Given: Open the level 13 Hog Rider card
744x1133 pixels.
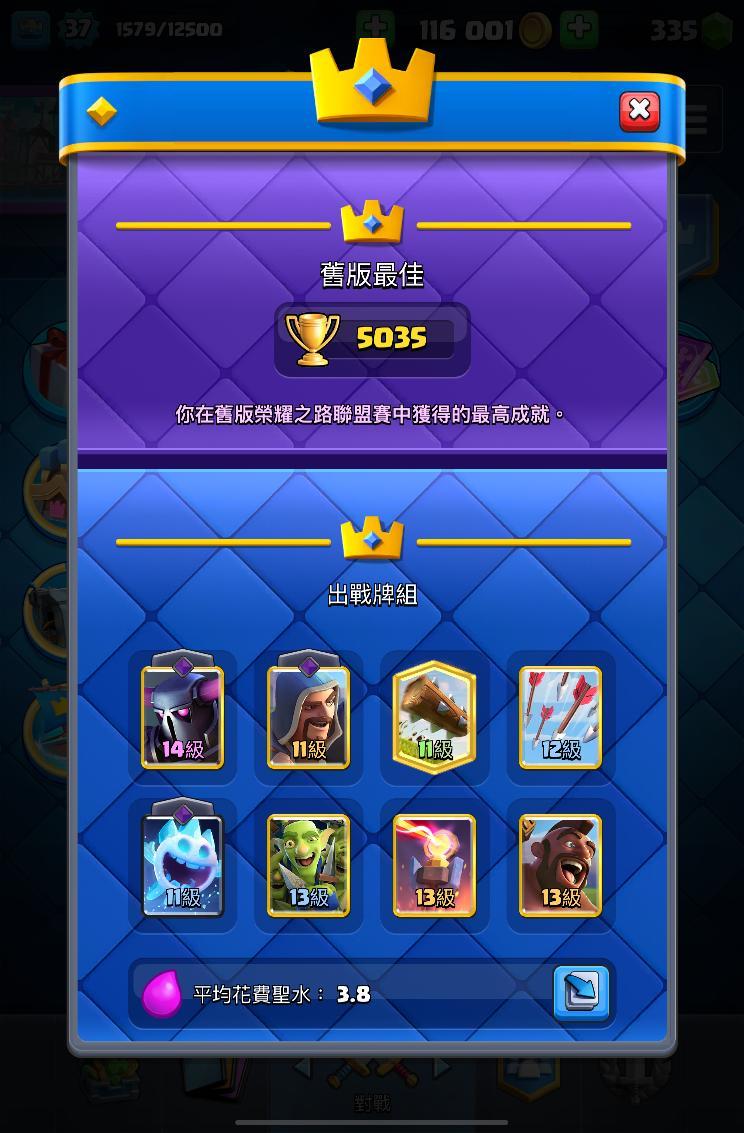Looking at the screenshot, I should click(560, 864).
